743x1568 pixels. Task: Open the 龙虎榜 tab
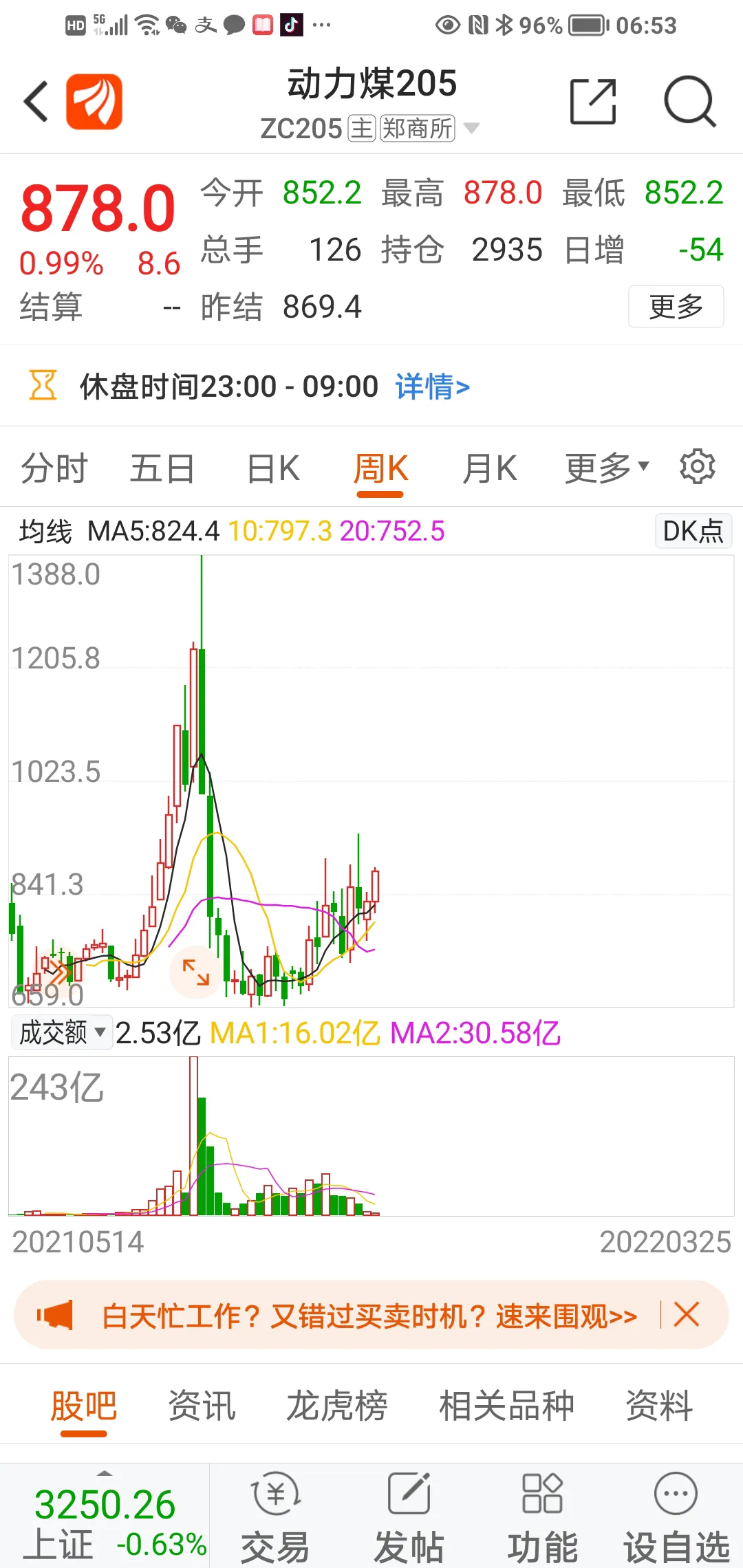[336, 1405]
